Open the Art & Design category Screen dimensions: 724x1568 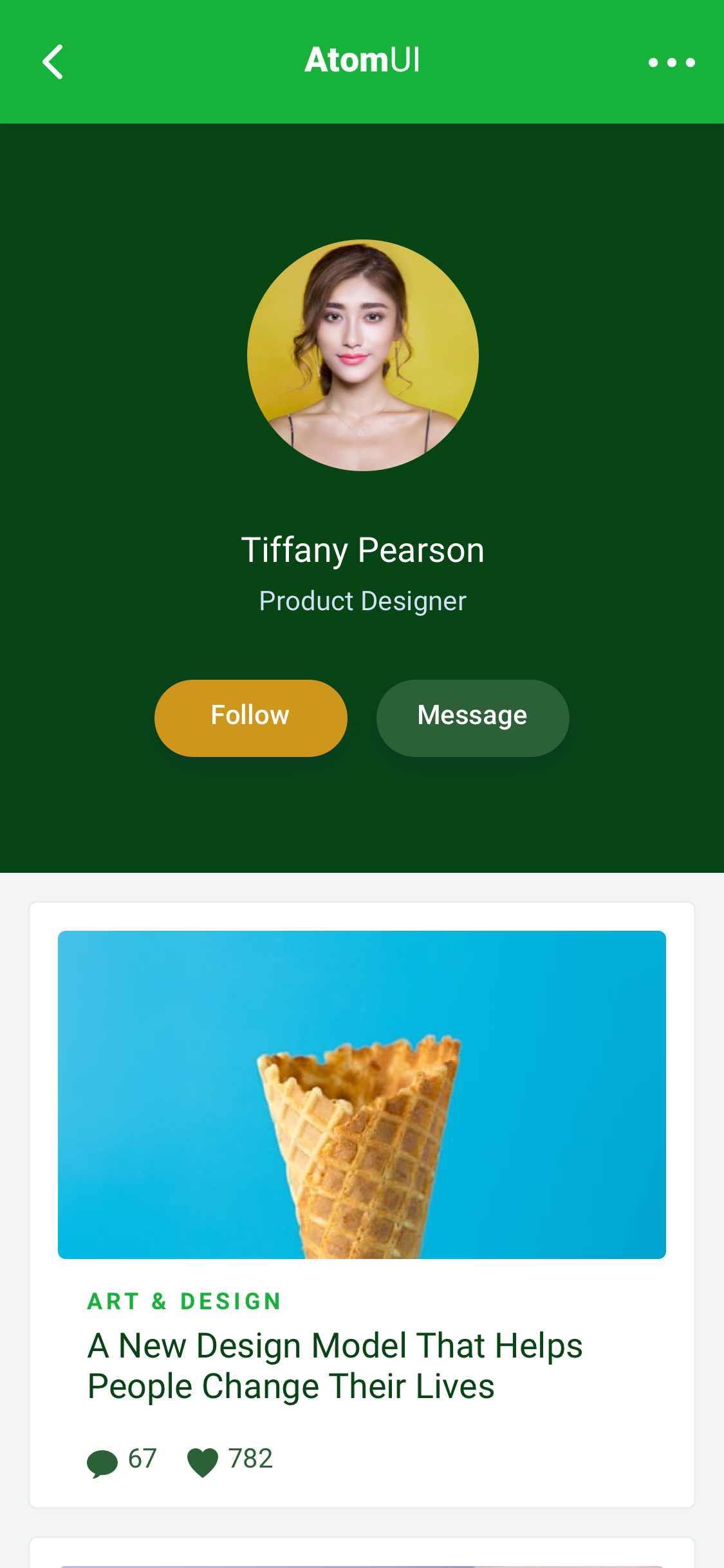point(184,1302)
